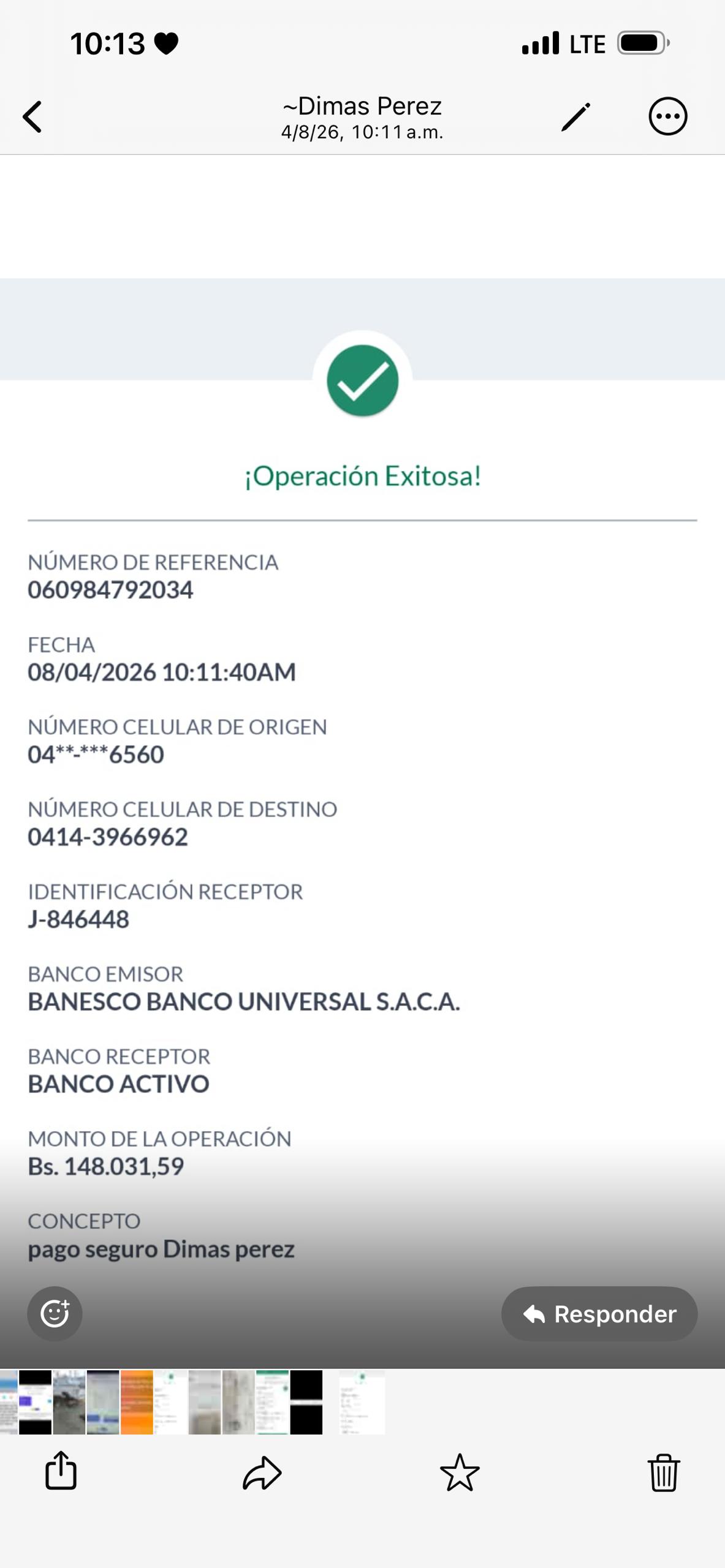The width and height of the screenshot is (725, 1568).
Task: Go back to the chat
Action: coord(33,117)
